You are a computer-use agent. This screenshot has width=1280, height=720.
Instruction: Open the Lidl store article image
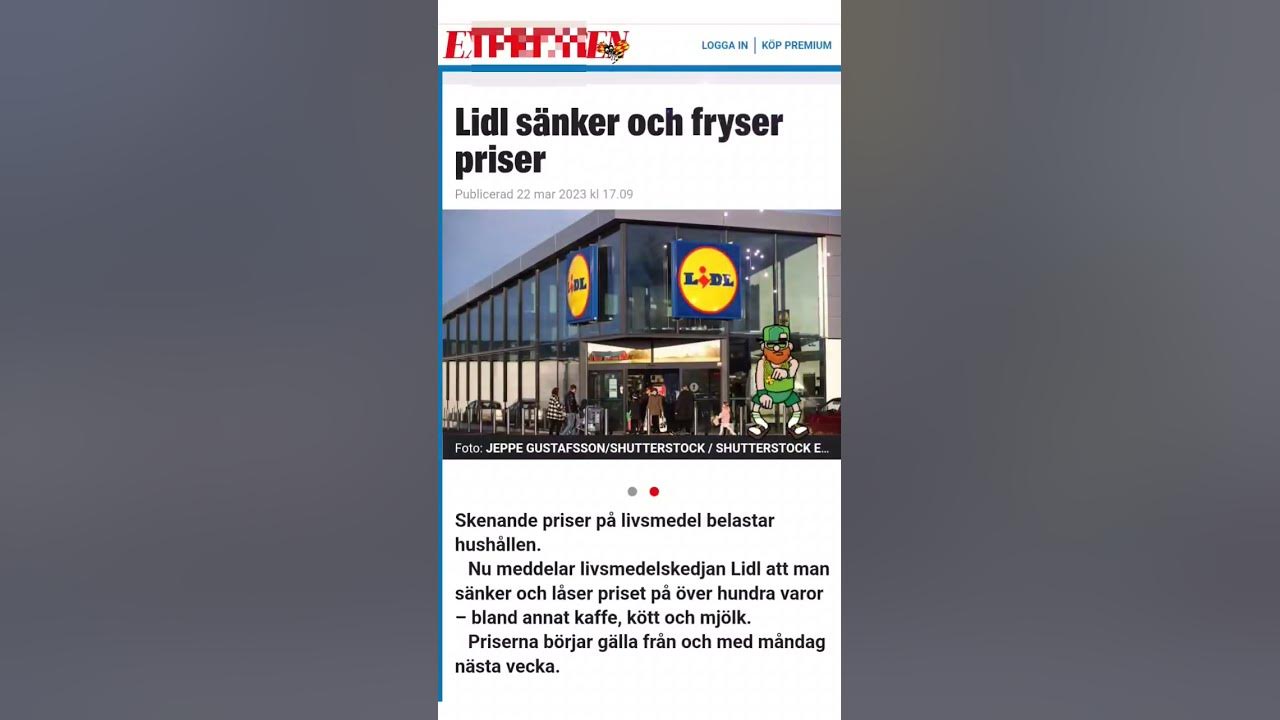point(640,325)
